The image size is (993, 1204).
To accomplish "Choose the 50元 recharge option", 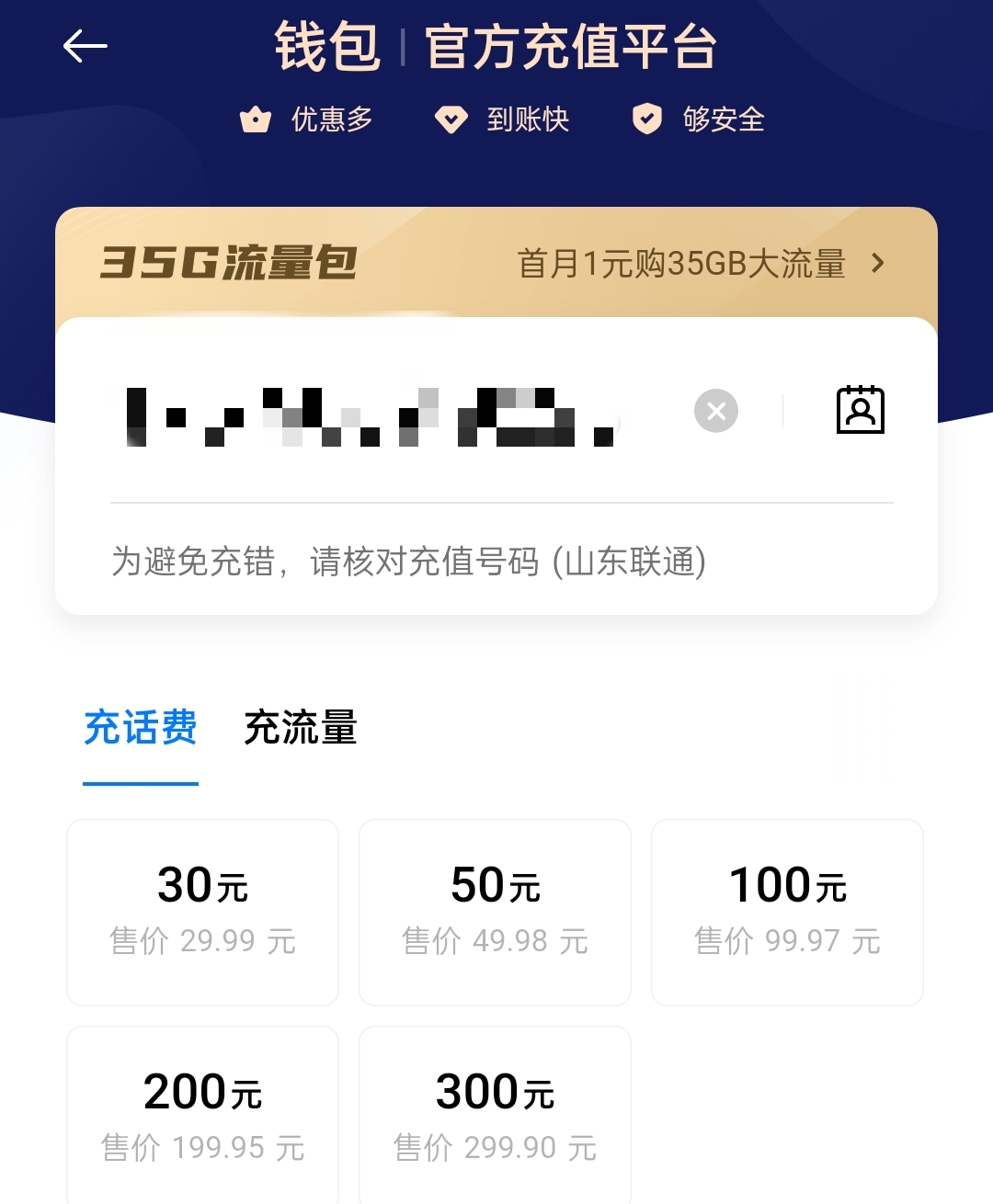I will point(495,912).
